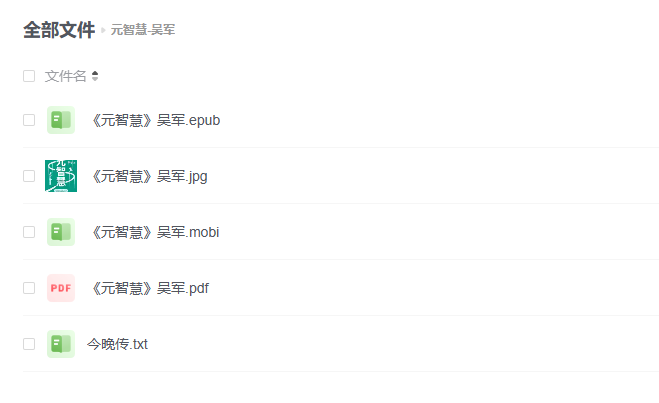Check the box next to 《元智慧》吴军.jpg
Viewport: 659px width, 403px height.
[29, 176]
